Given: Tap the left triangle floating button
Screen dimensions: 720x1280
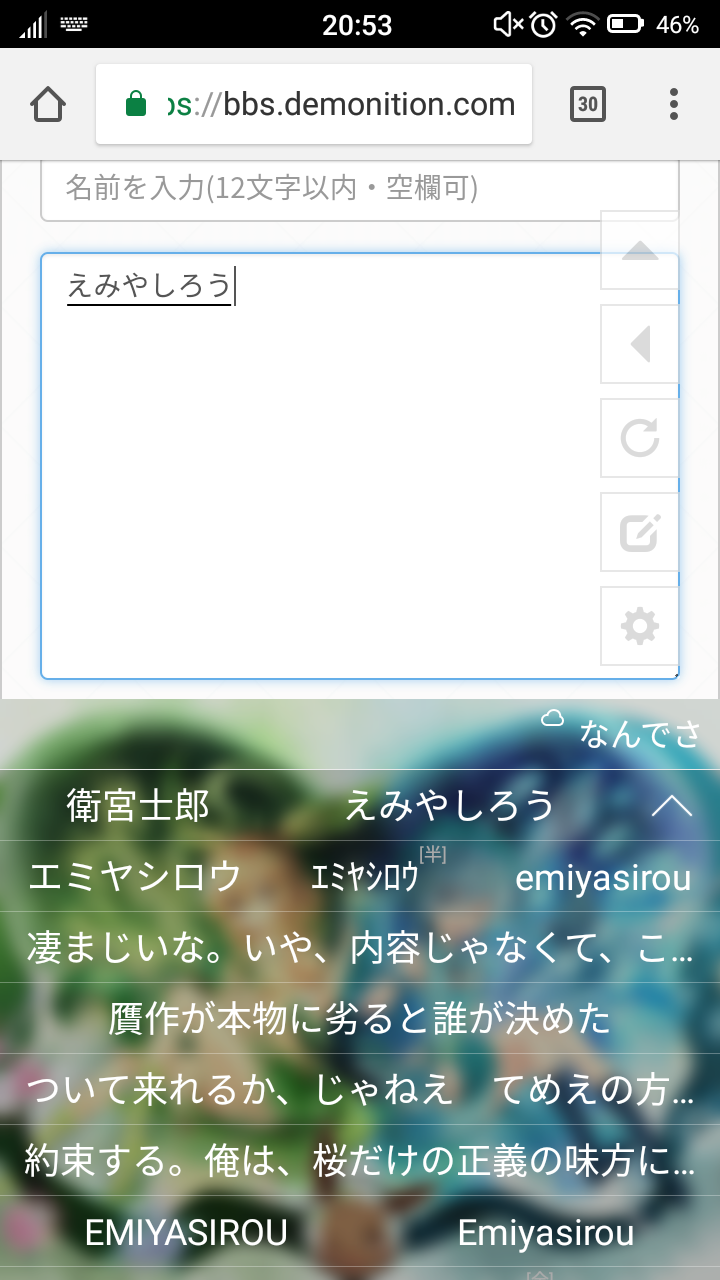Looking at the screenshot, I should (640, 344).
